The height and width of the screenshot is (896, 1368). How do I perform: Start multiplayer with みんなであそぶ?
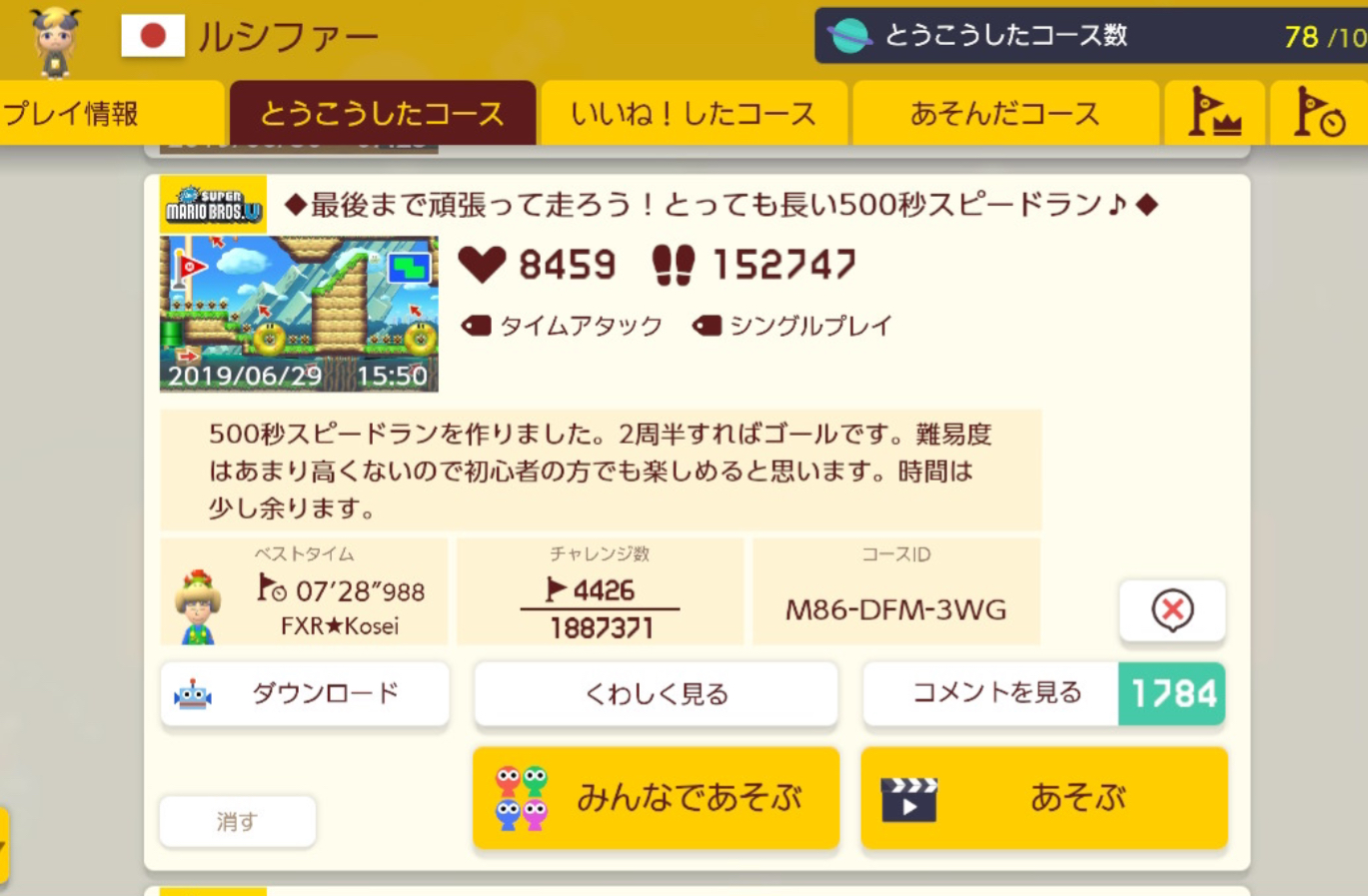(656, 797)
